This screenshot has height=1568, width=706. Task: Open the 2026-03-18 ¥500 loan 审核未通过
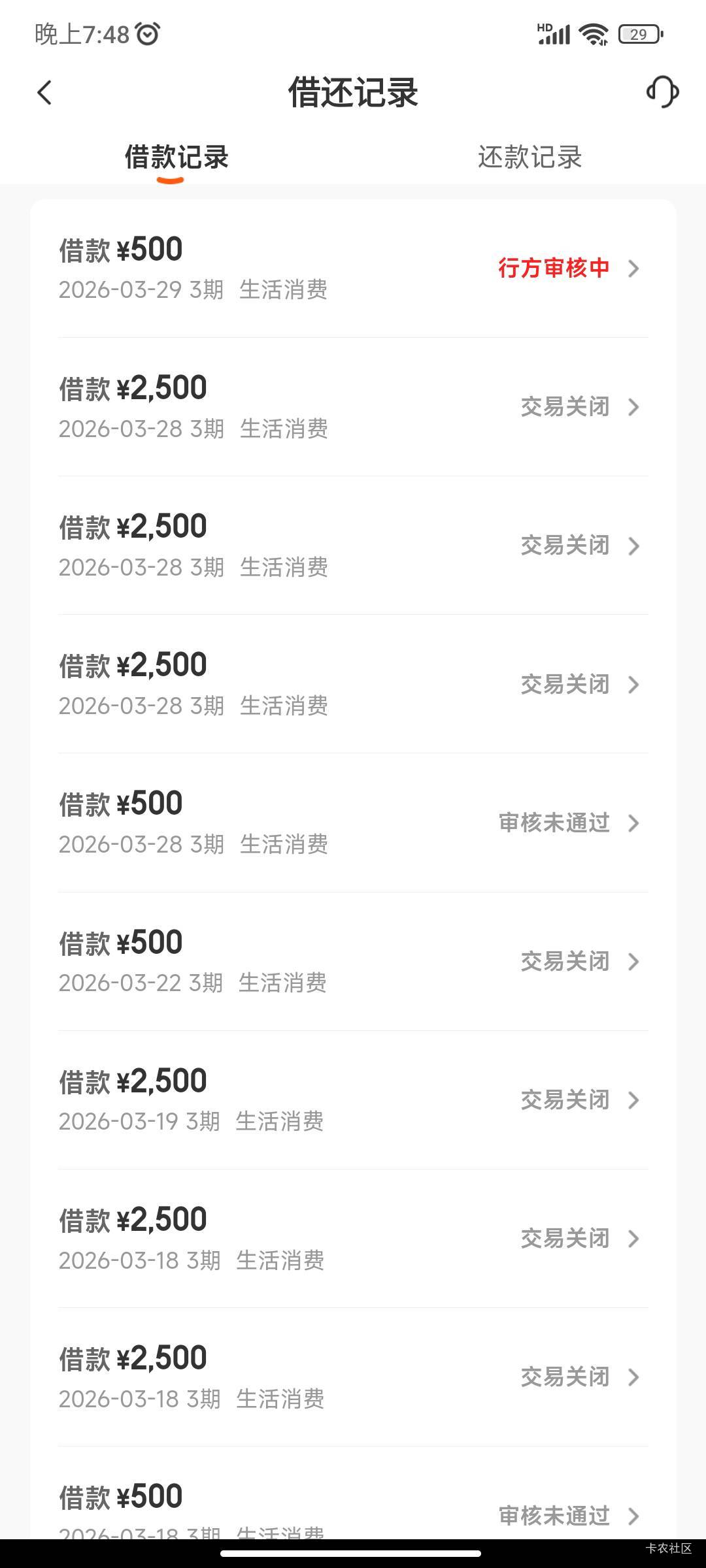353,1511
